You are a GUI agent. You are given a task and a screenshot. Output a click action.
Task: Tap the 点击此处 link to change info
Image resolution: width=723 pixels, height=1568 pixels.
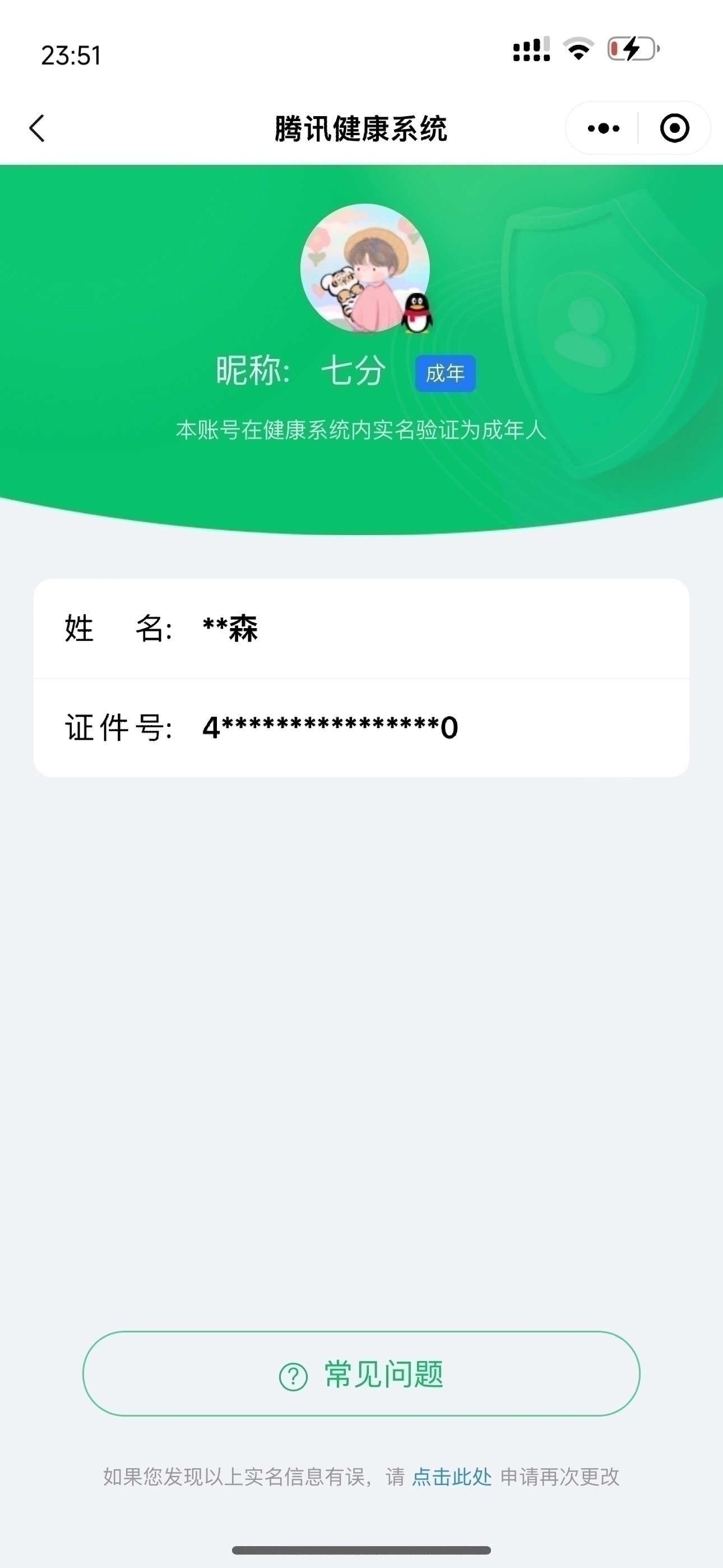point(452,1476)
